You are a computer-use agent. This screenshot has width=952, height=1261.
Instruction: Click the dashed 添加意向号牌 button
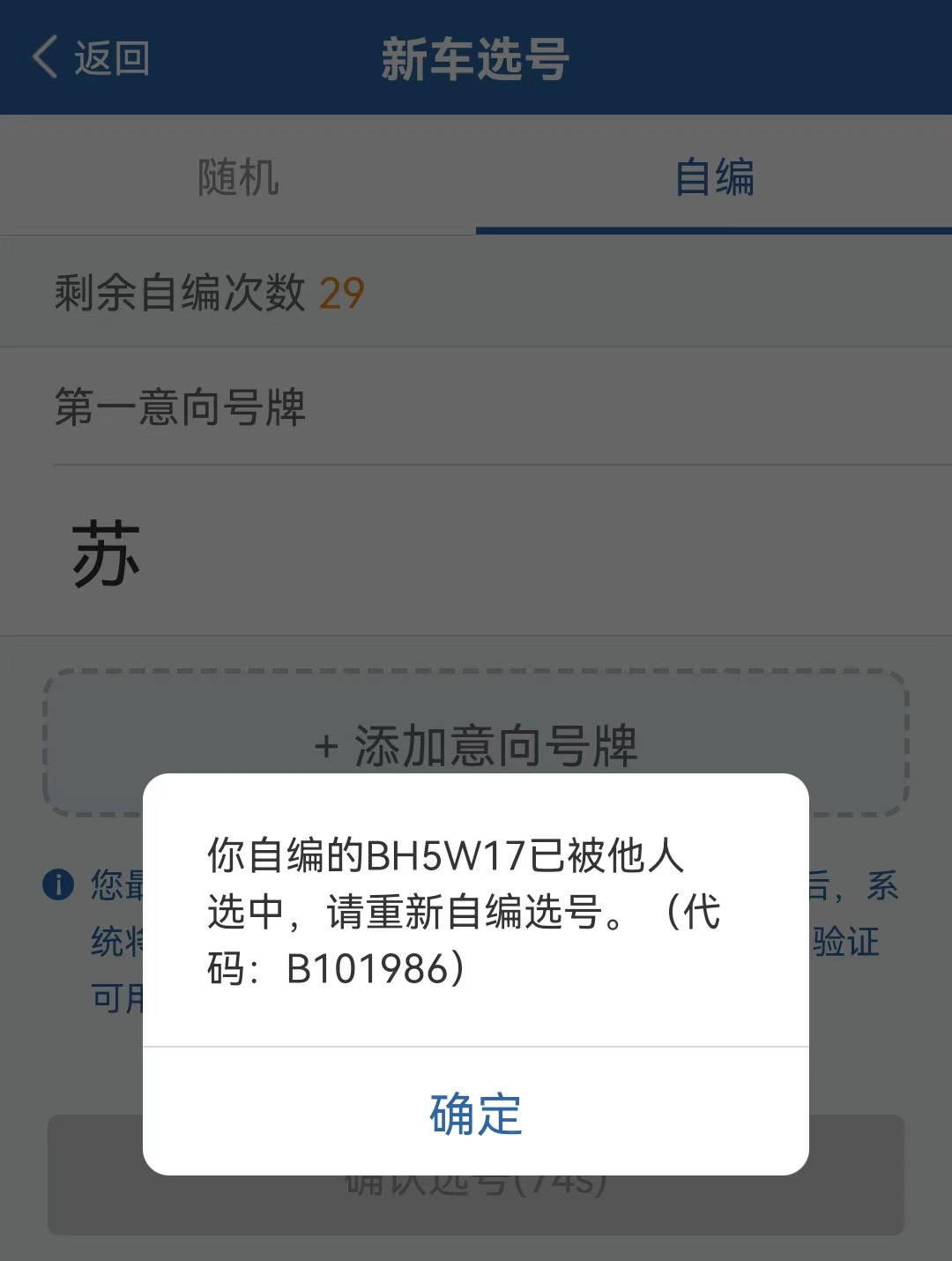coord(476,745)
